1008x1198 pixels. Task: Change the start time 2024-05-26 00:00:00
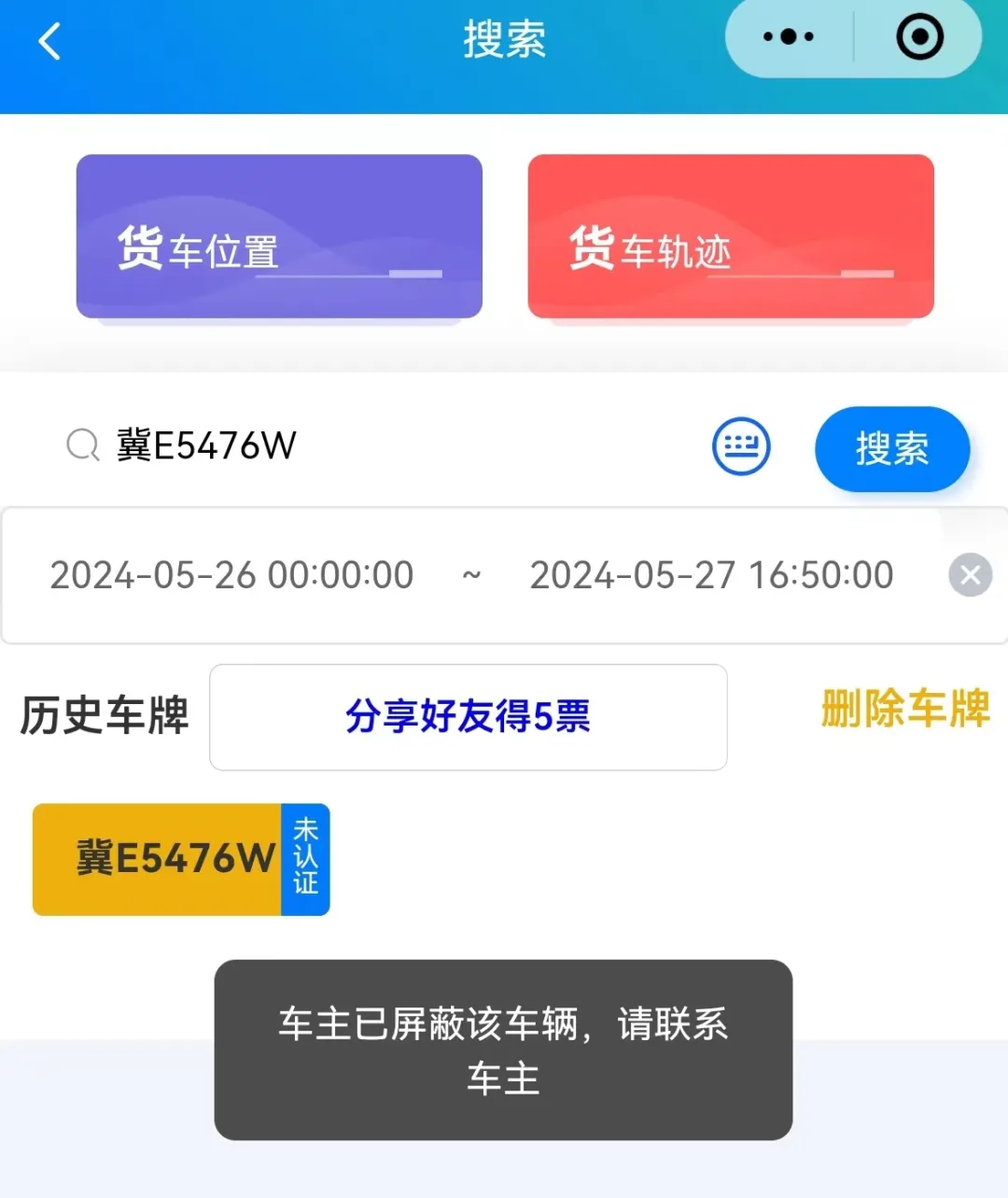coord(231,575)
